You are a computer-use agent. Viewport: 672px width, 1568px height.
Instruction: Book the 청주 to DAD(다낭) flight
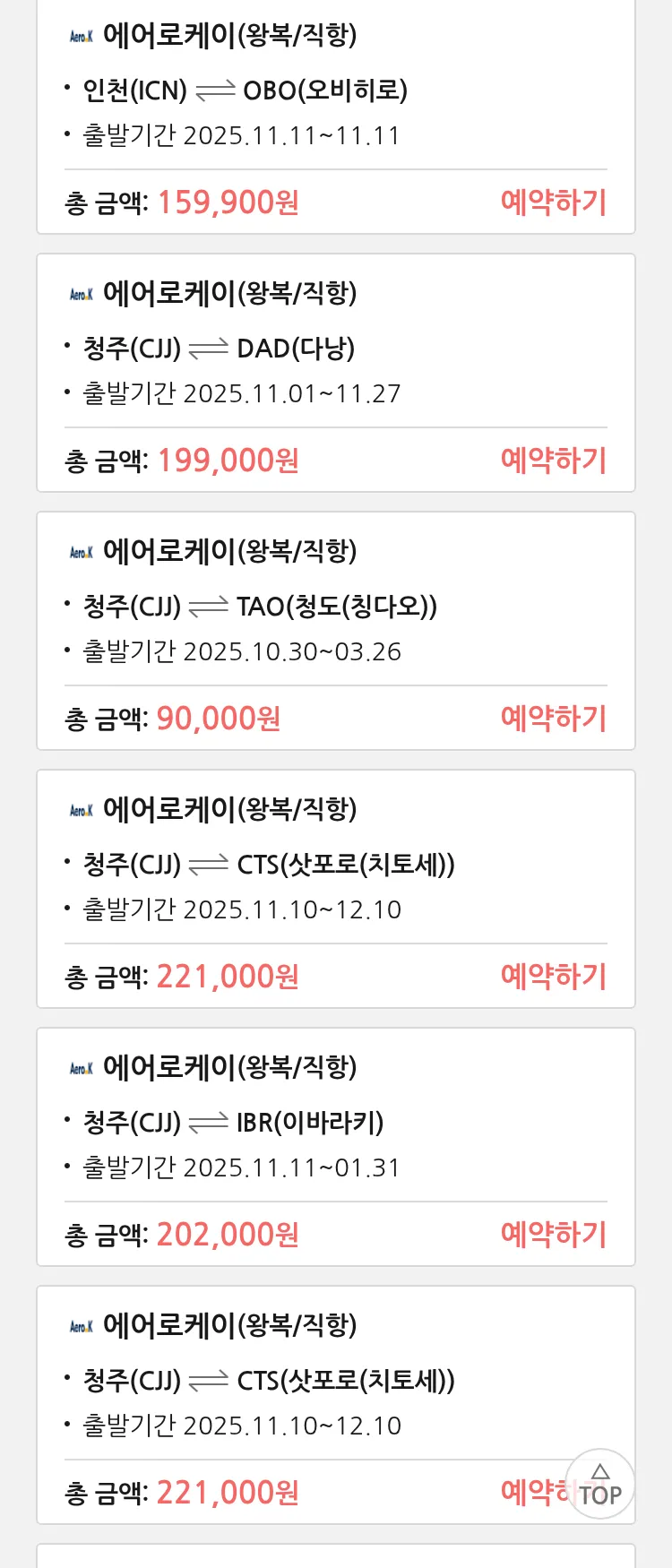click(553, 461)
